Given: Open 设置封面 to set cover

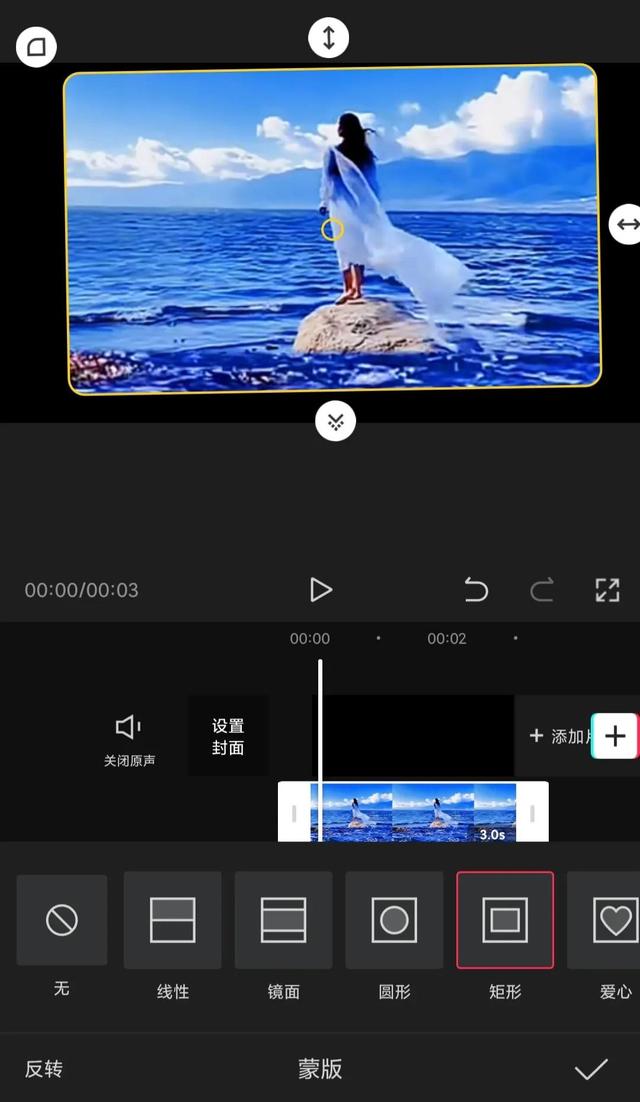Looking at the screenshot, I should click(x=228, y=737).
